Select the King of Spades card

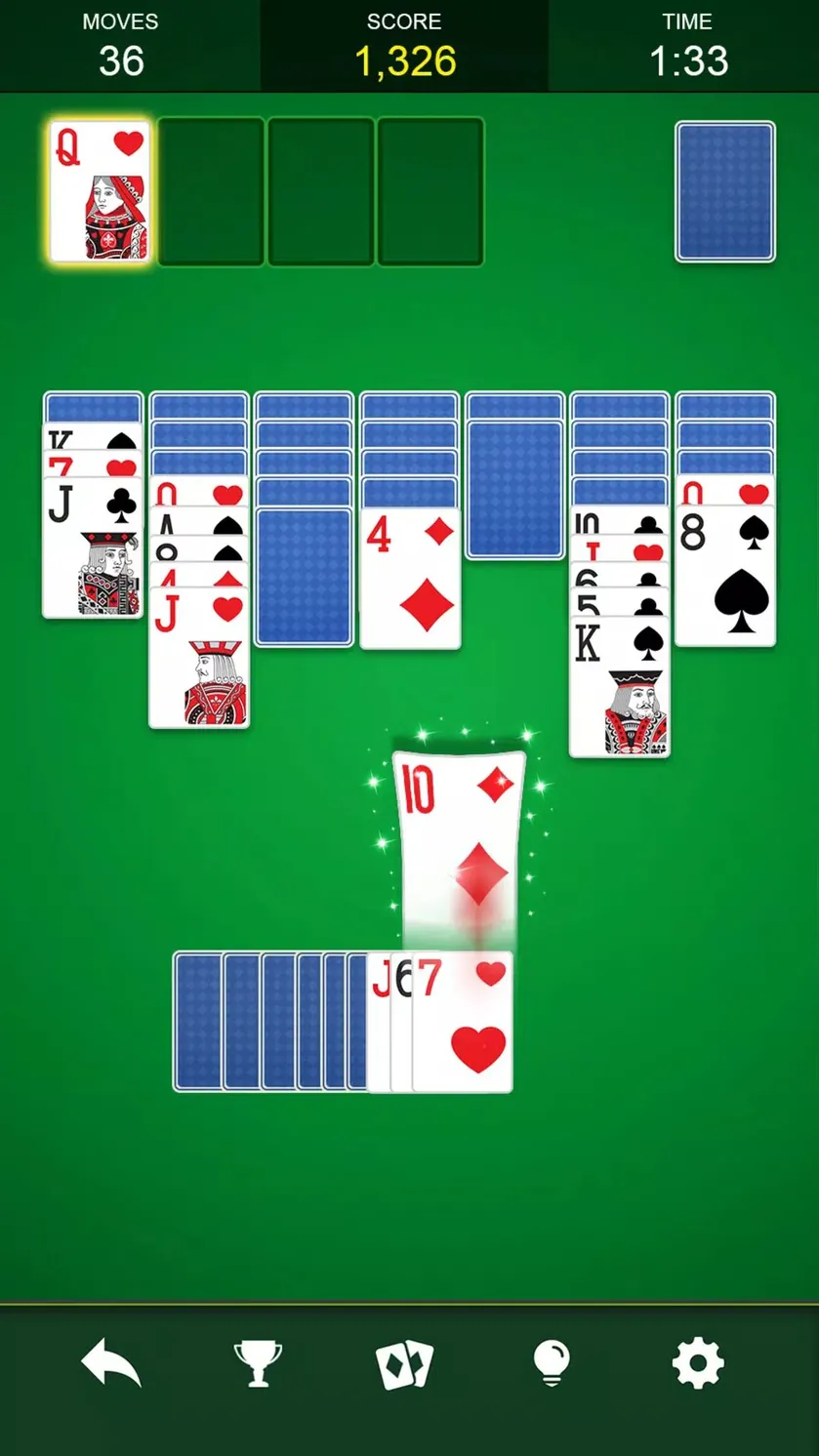(x=620, y=687)
